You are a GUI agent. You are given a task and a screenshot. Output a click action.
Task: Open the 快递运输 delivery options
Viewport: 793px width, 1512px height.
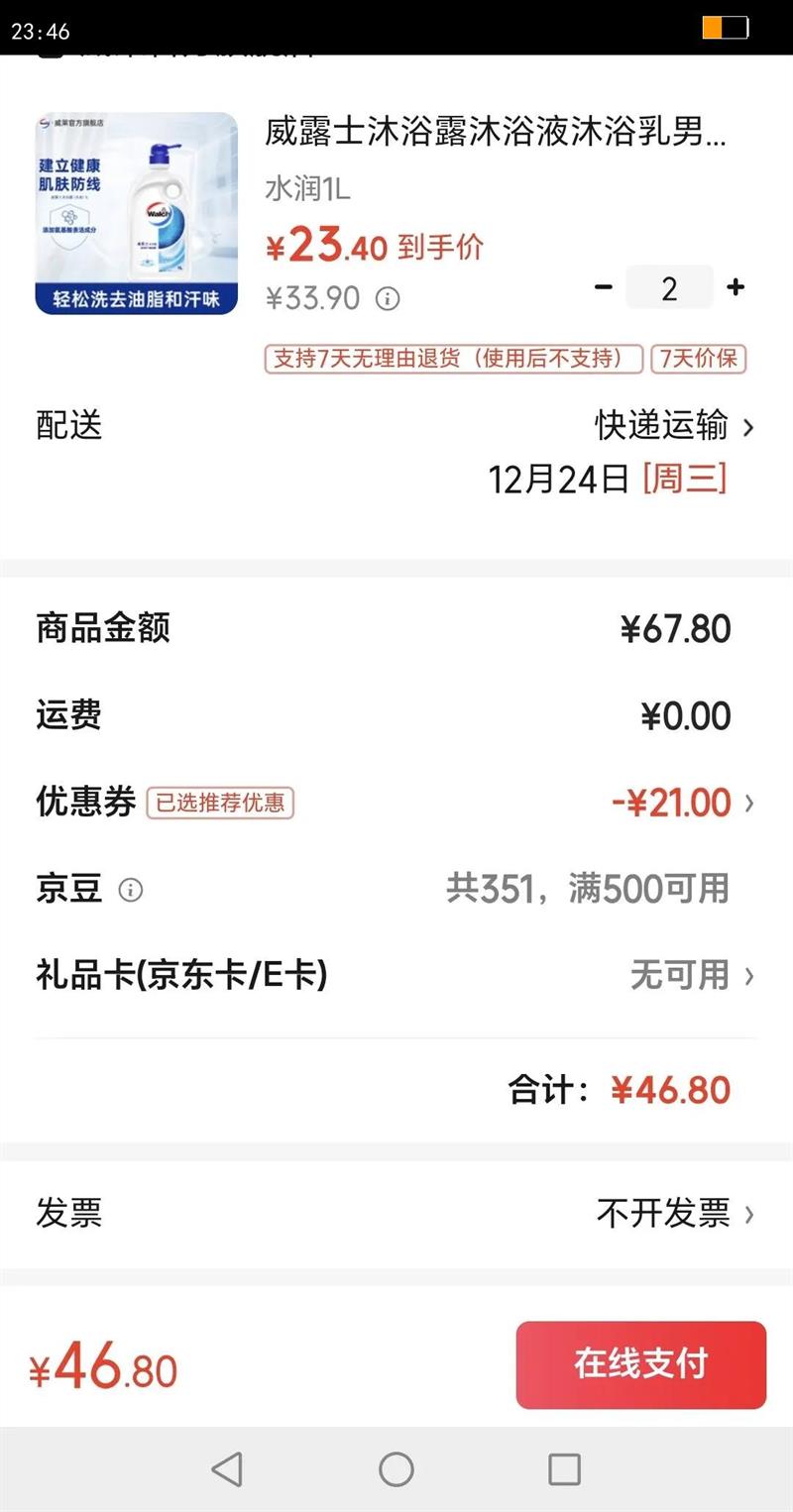(674, 426)
